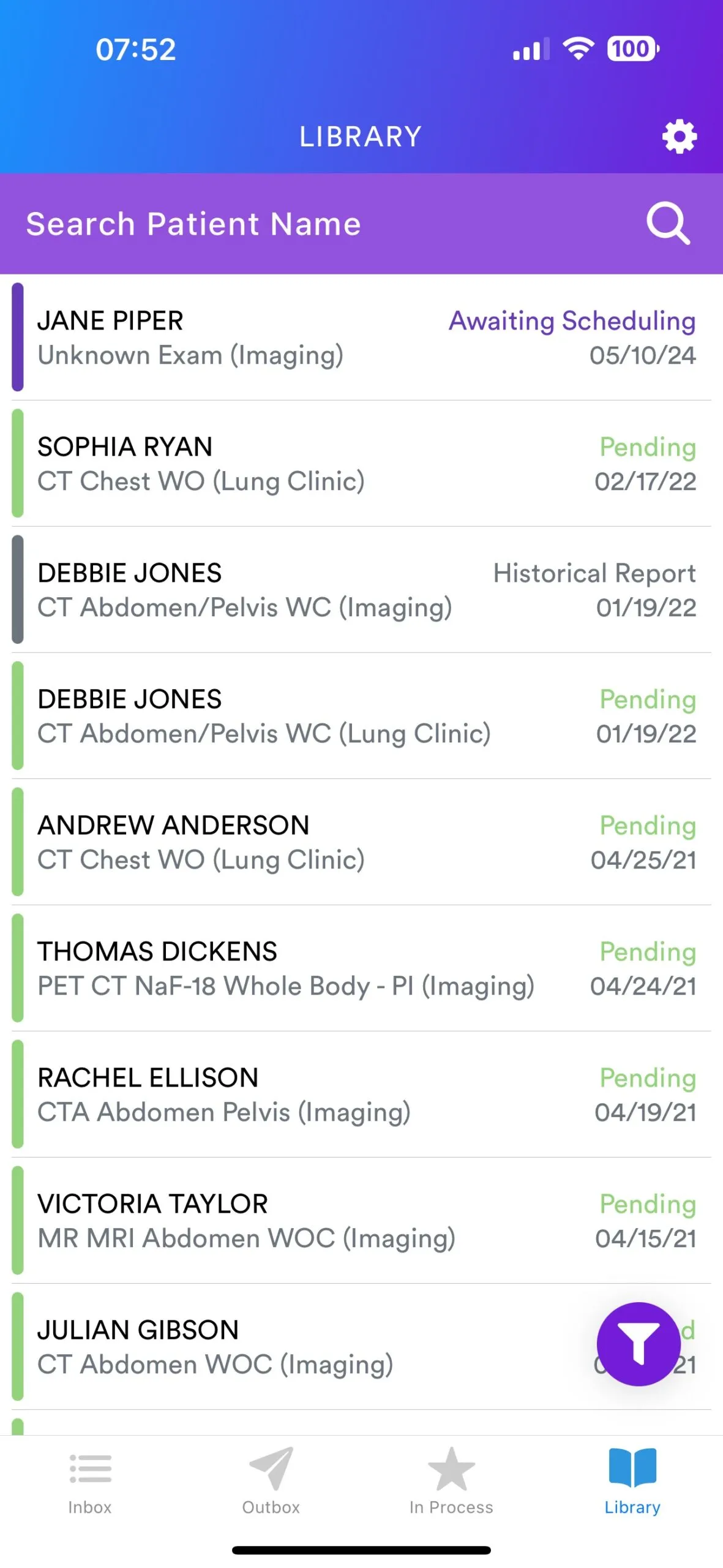
Task: Open Andrew Anderson's CT Chest WO record
Action: 361,842
